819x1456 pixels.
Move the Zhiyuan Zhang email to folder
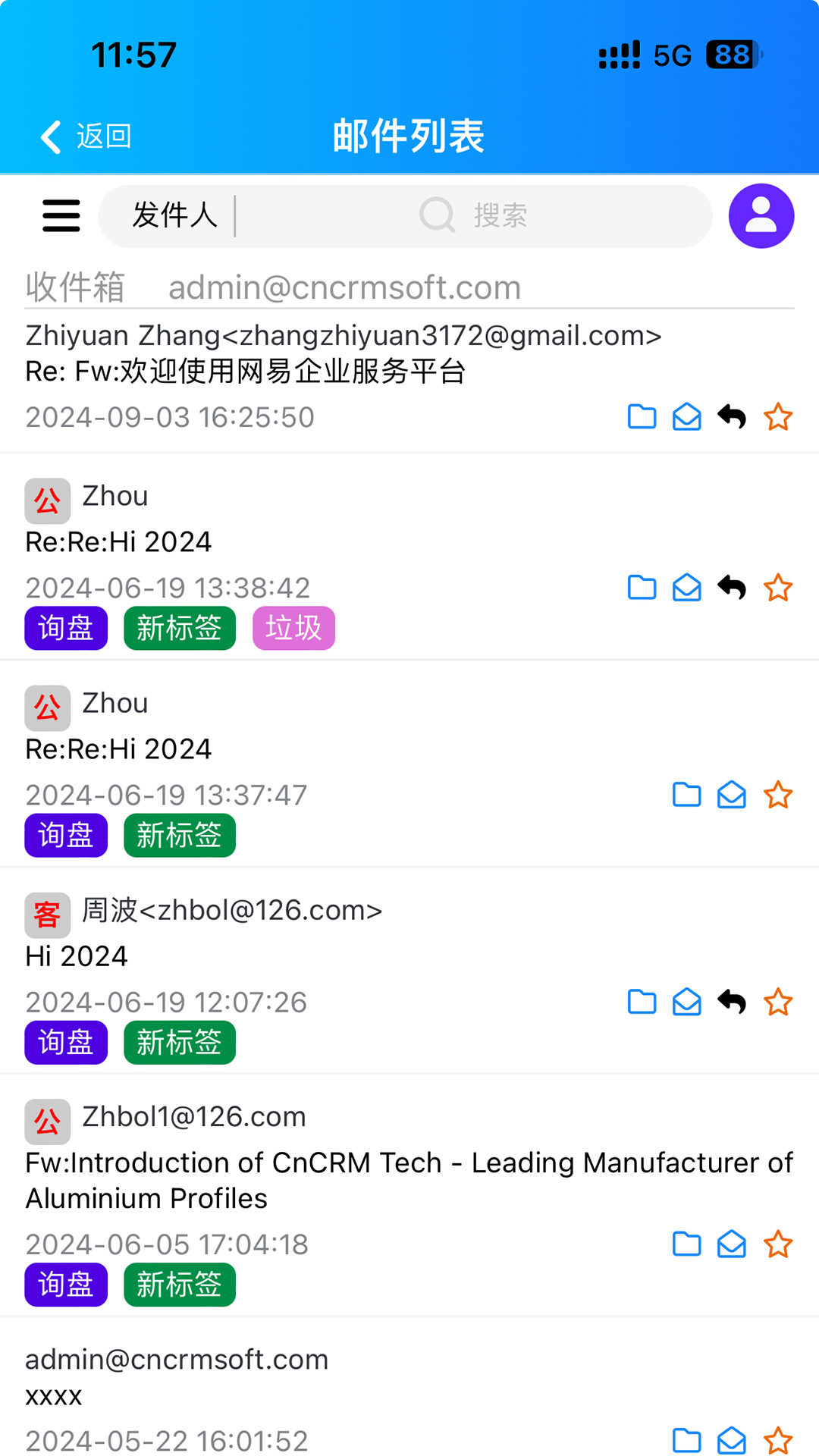(642, 417)
